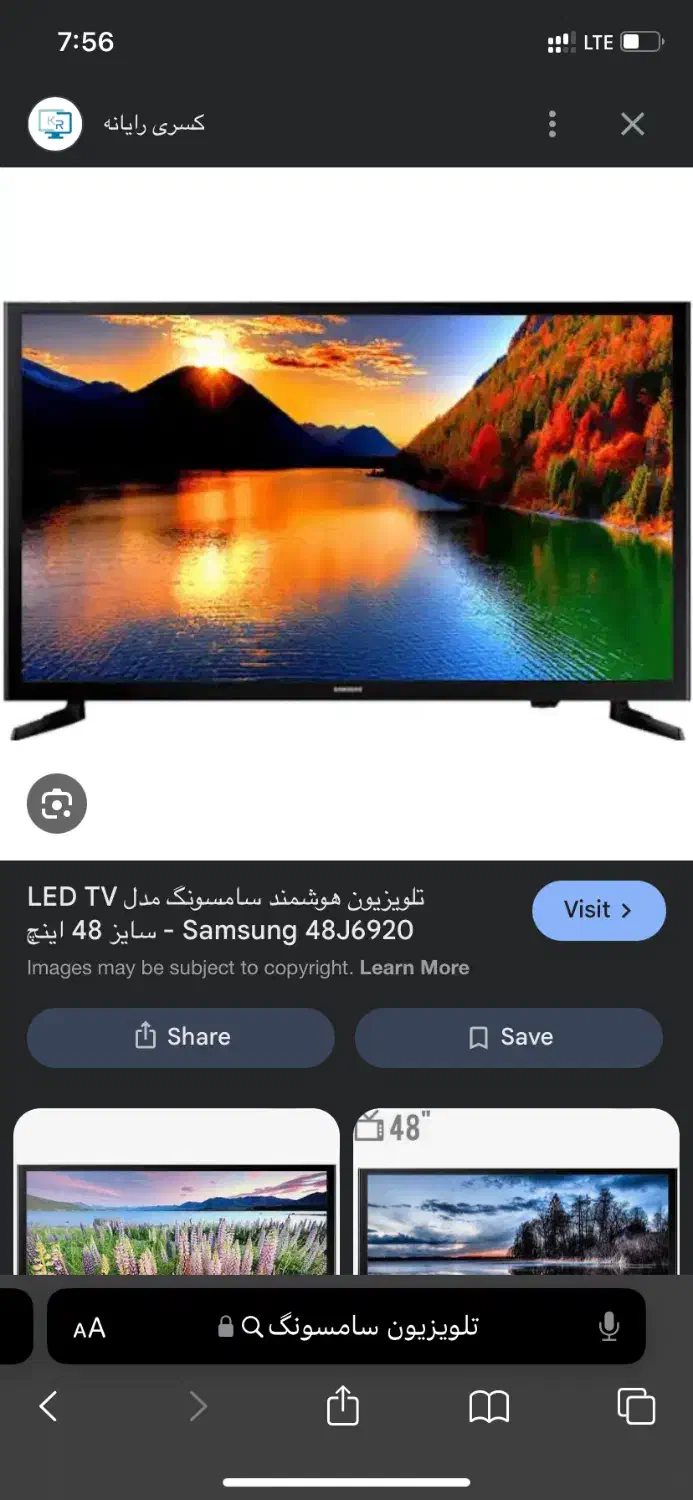Tap the Learn More copyright link

(x=414, y=968)
